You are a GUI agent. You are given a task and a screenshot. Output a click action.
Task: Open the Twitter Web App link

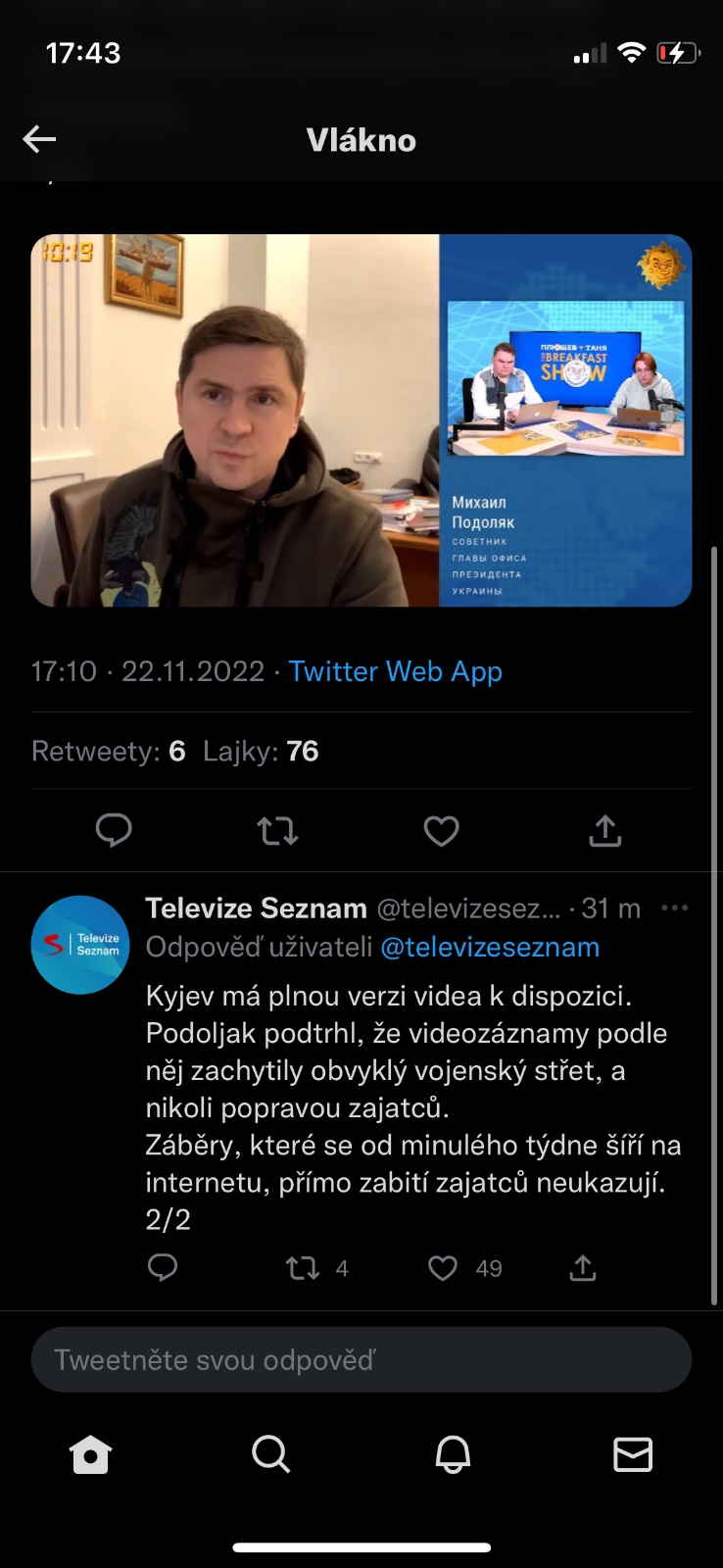click(x=395, y=671)
